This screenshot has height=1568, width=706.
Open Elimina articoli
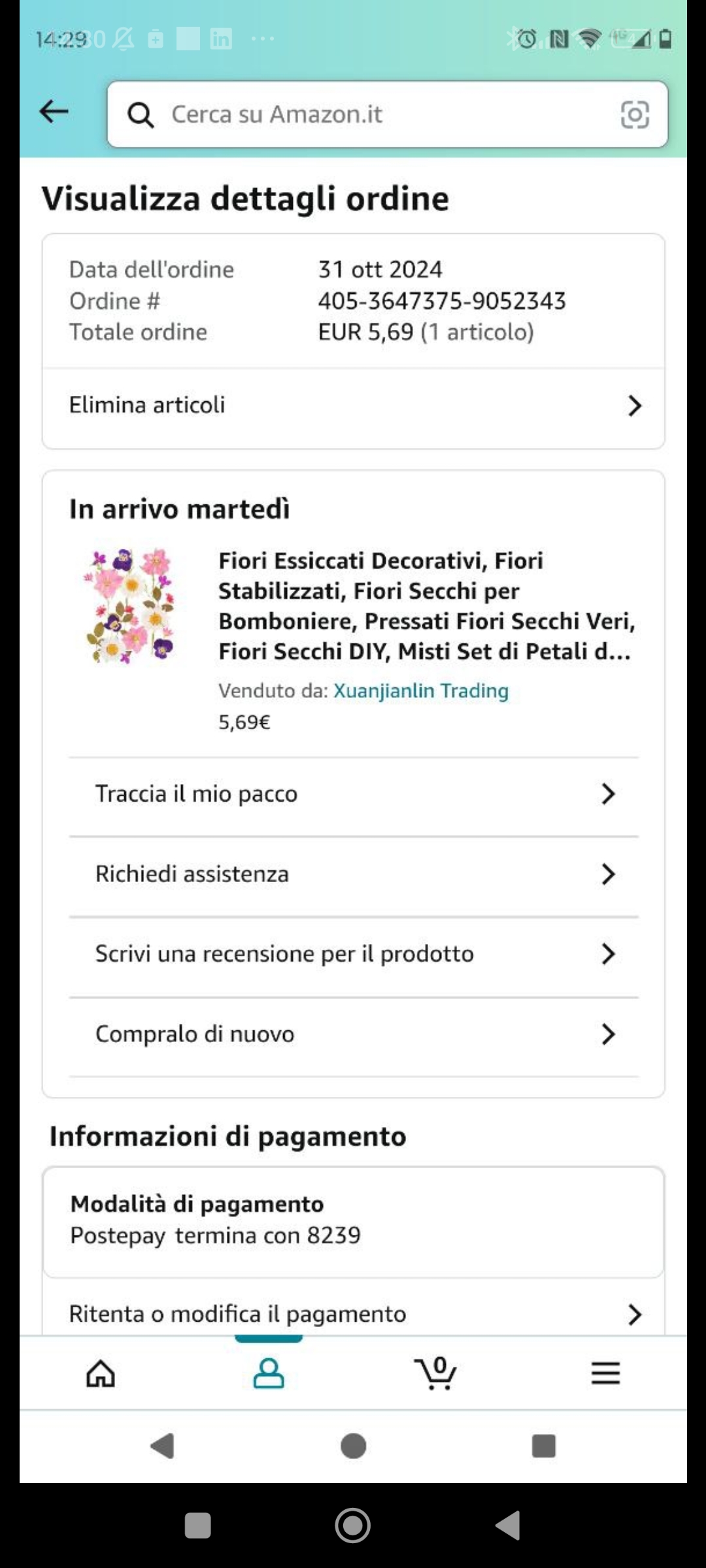353,406
